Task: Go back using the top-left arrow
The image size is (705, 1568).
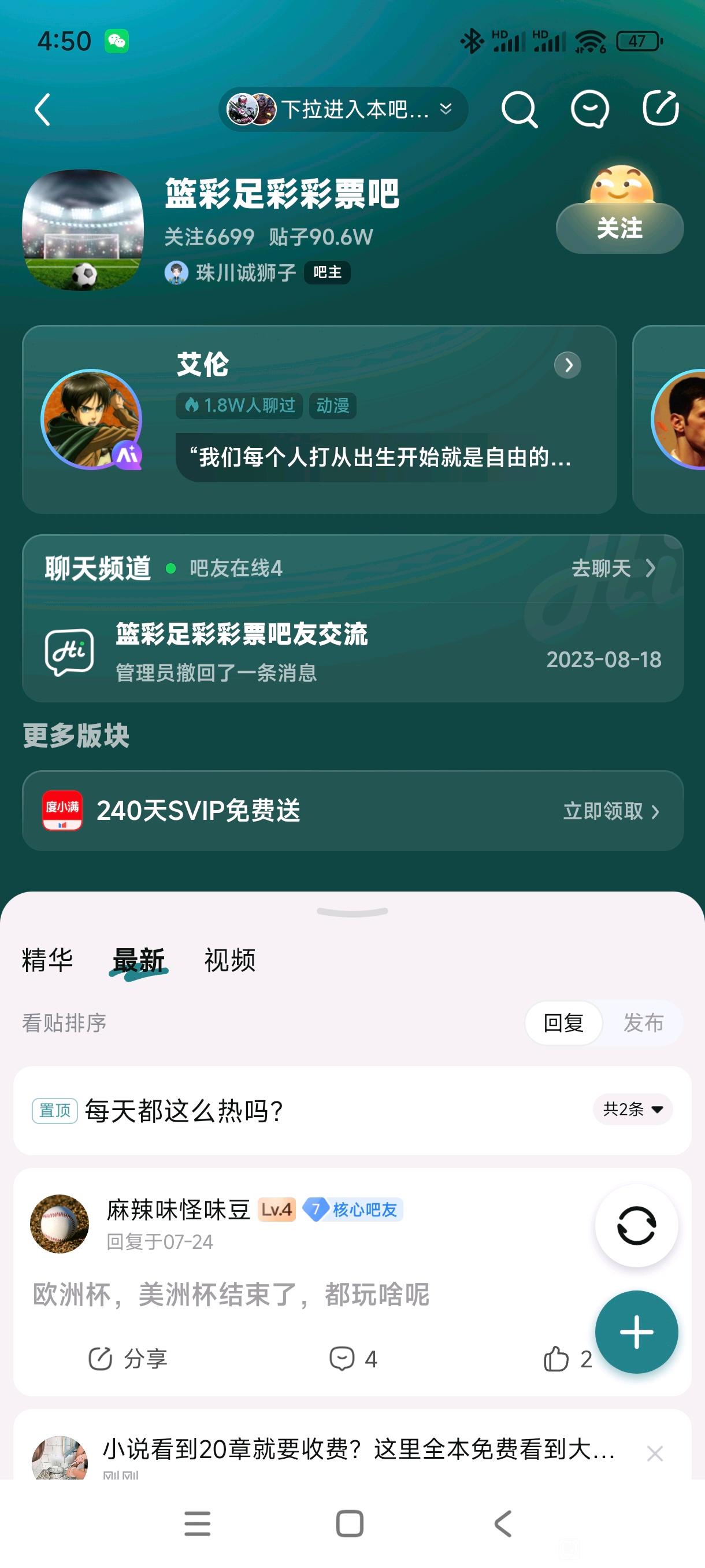Action: pyautogui.click(x=43, y=110)
